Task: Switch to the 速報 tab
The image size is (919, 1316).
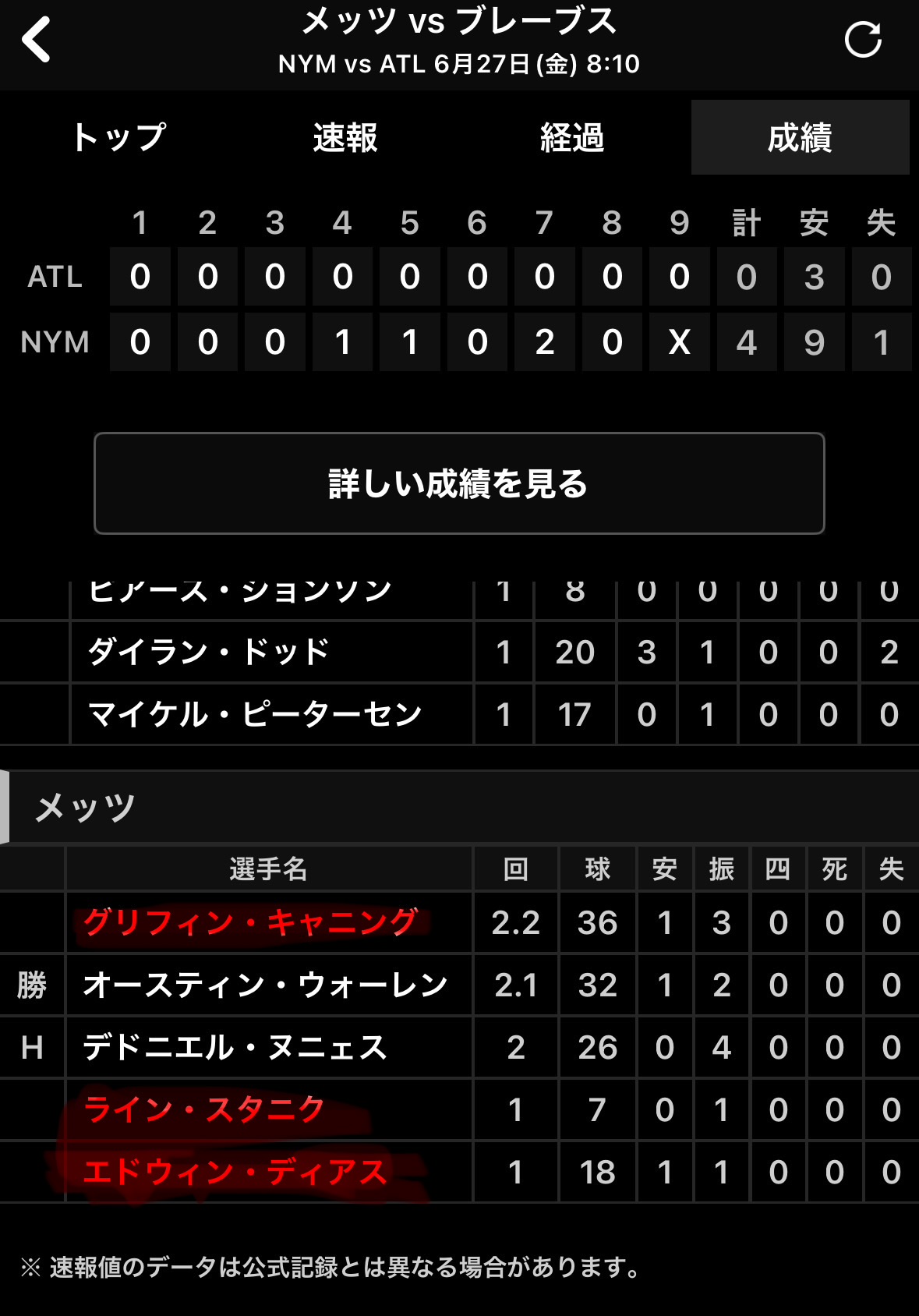Action: pyautogui.click(x=345, y=137)
